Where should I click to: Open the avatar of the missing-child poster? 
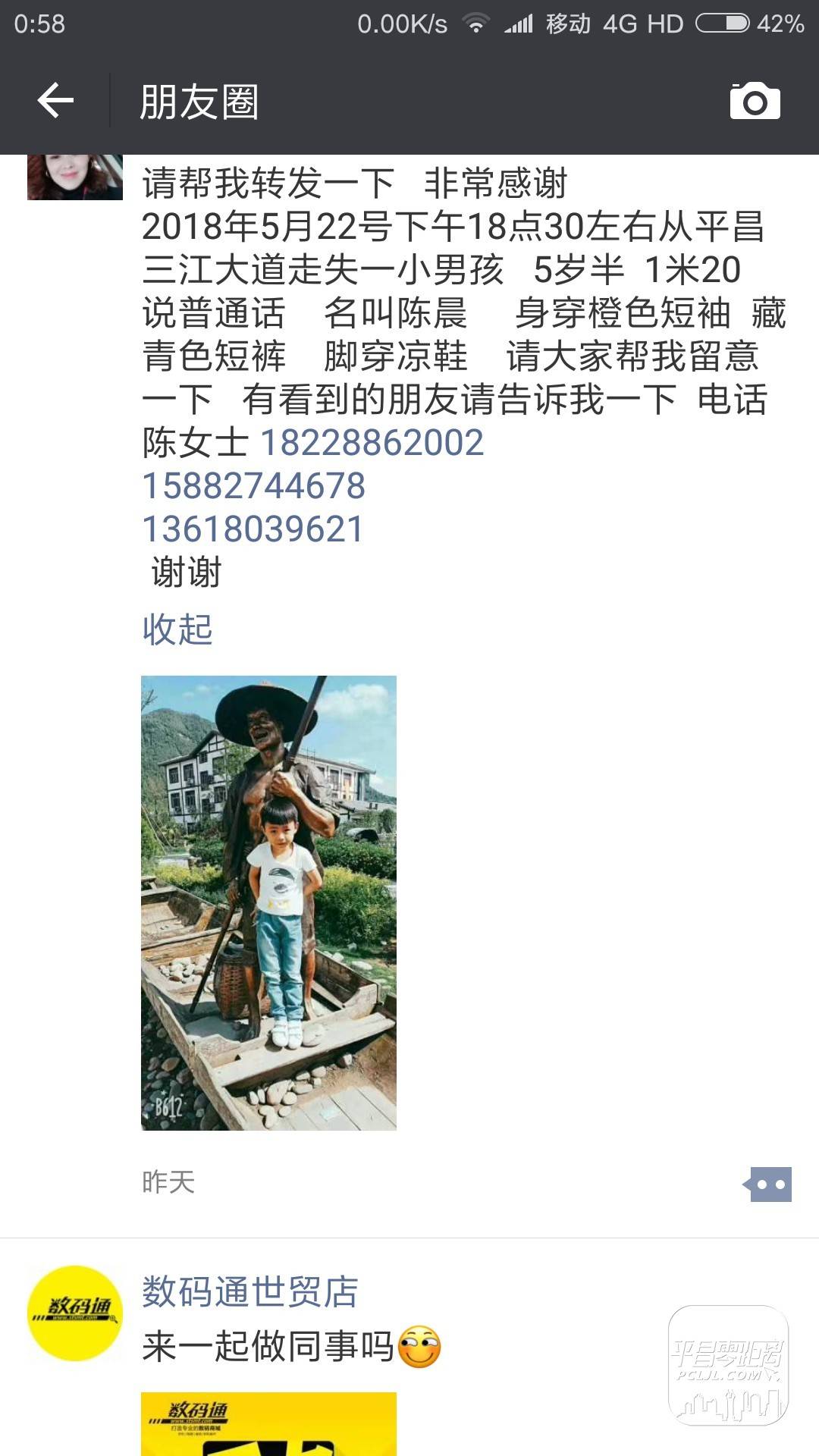(x=74, y=177)
